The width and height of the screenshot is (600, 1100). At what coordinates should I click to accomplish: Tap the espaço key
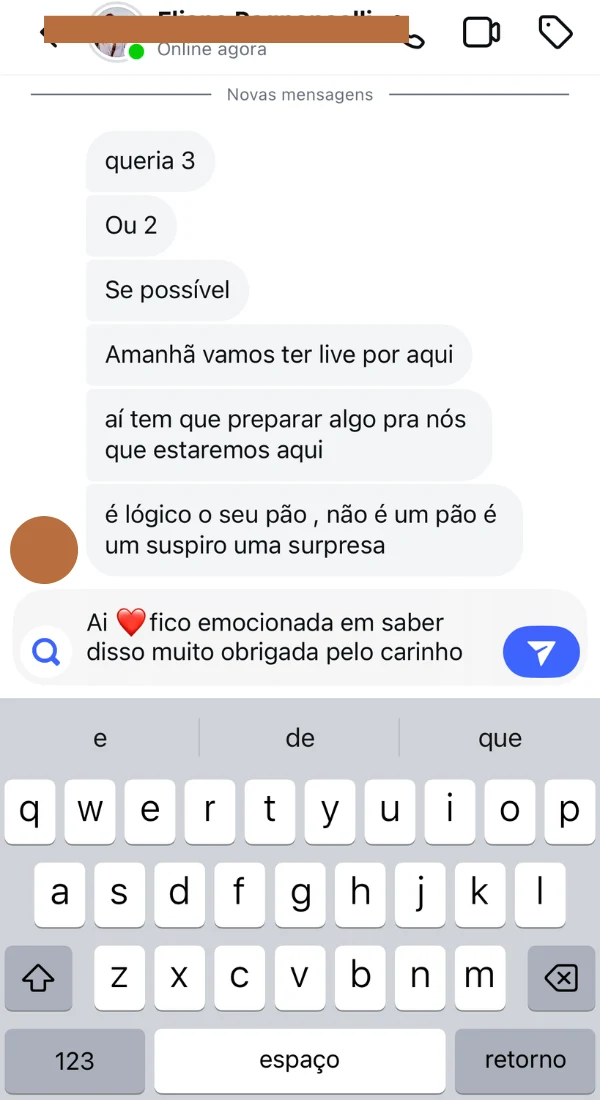coord(300,1060)
